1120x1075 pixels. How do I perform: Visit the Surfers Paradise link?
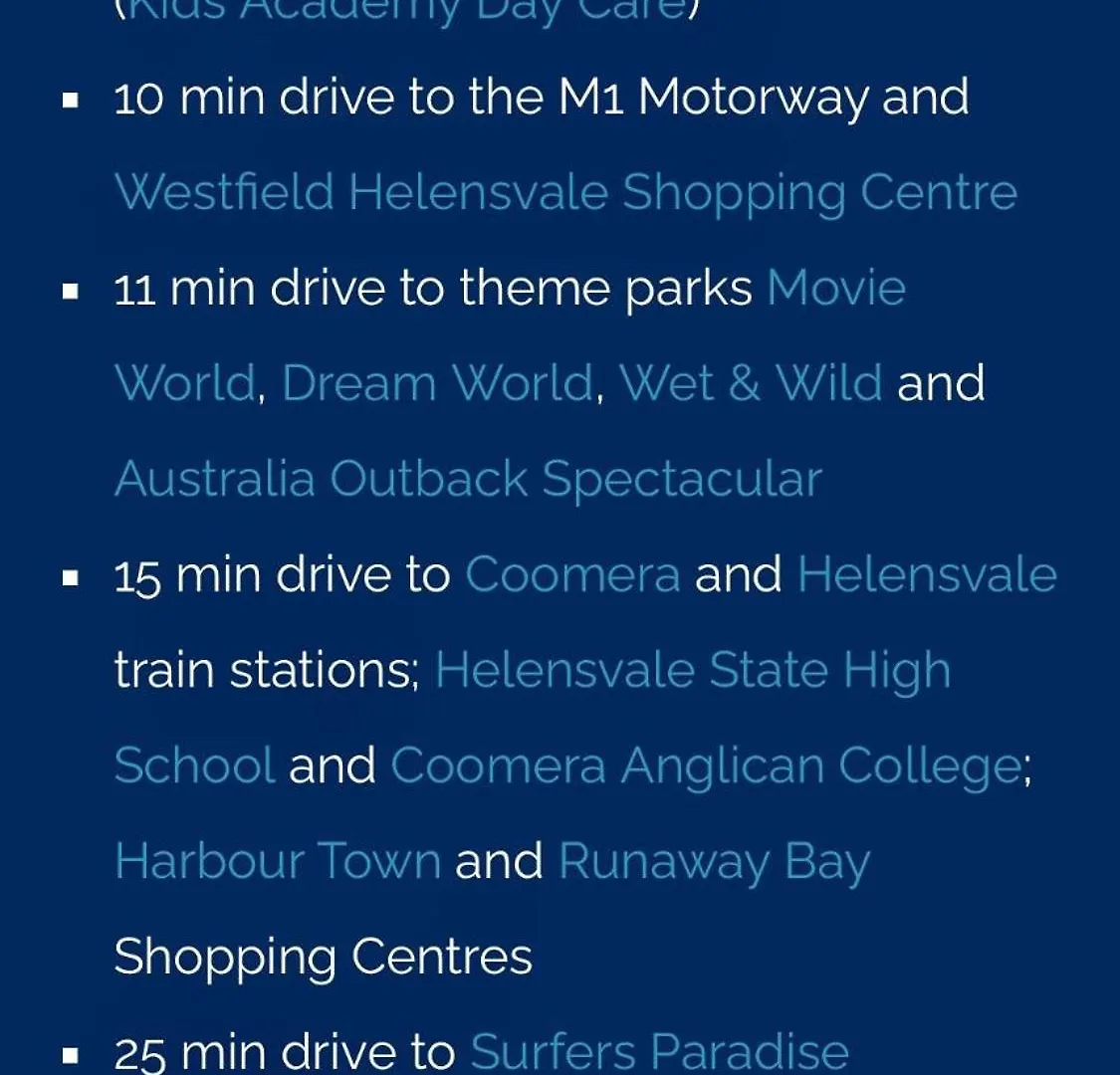(659, 1051)
